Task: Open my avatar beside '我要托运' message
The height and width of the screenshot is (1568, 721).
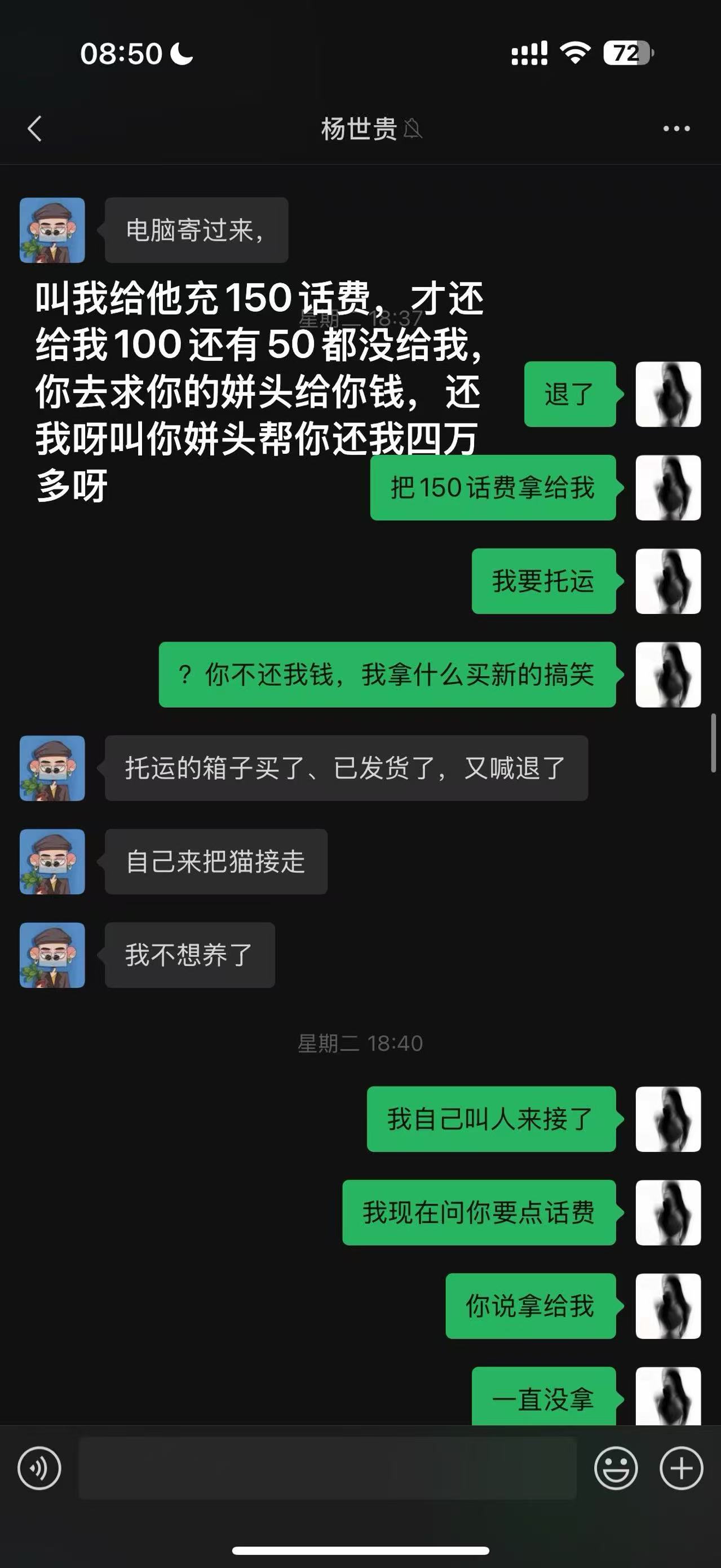Action: pos(668,581)
